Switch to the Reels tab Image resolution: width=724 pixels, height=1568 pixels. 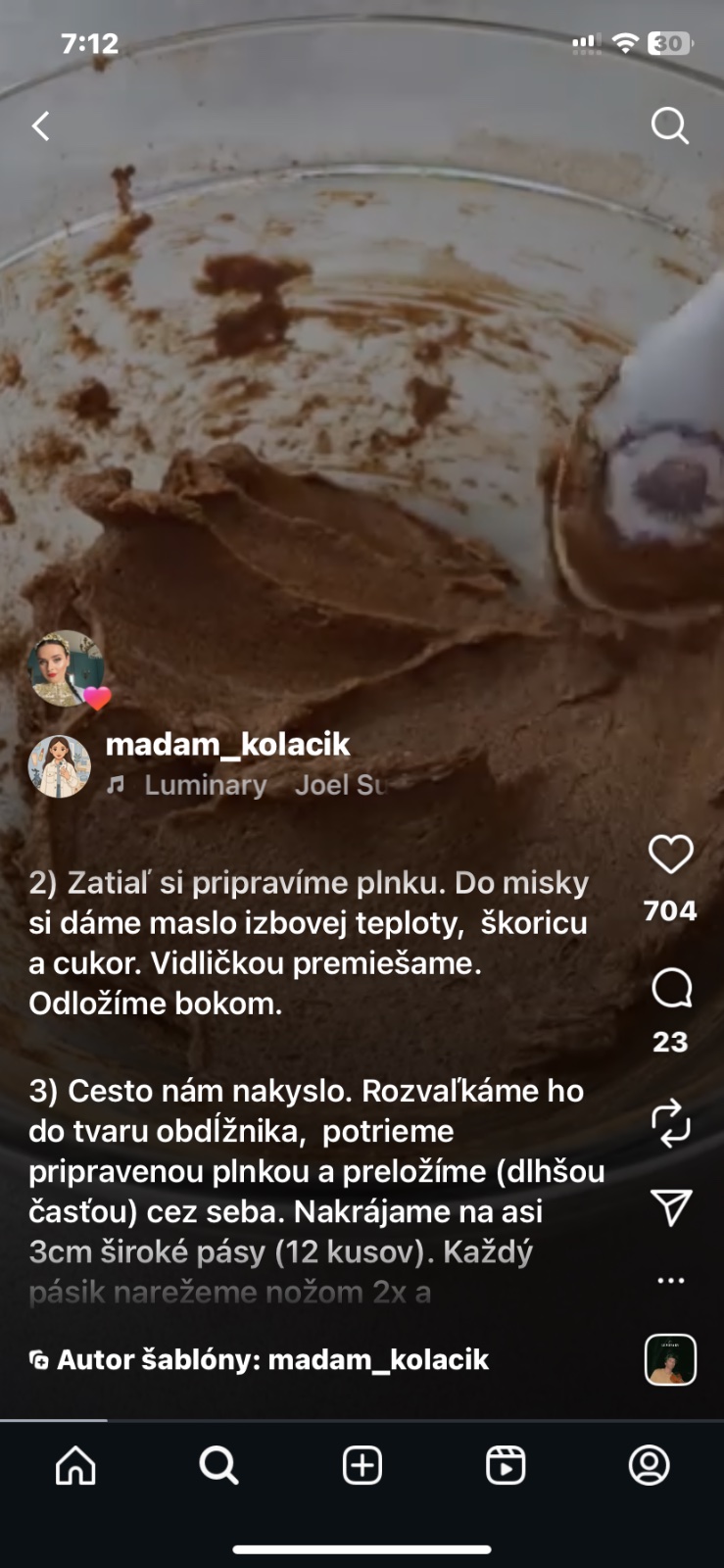(x=506, y=1466)
